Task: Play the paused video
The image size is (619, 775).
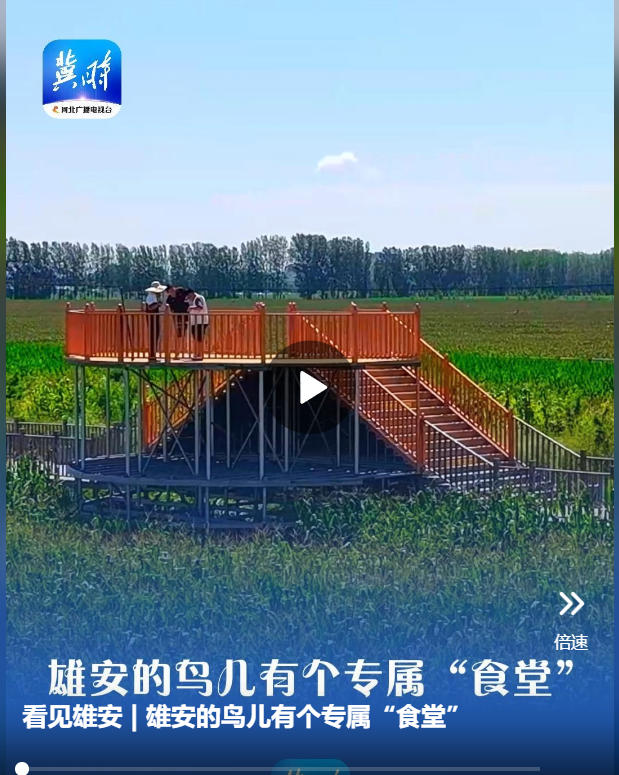Action: [311, 388]
